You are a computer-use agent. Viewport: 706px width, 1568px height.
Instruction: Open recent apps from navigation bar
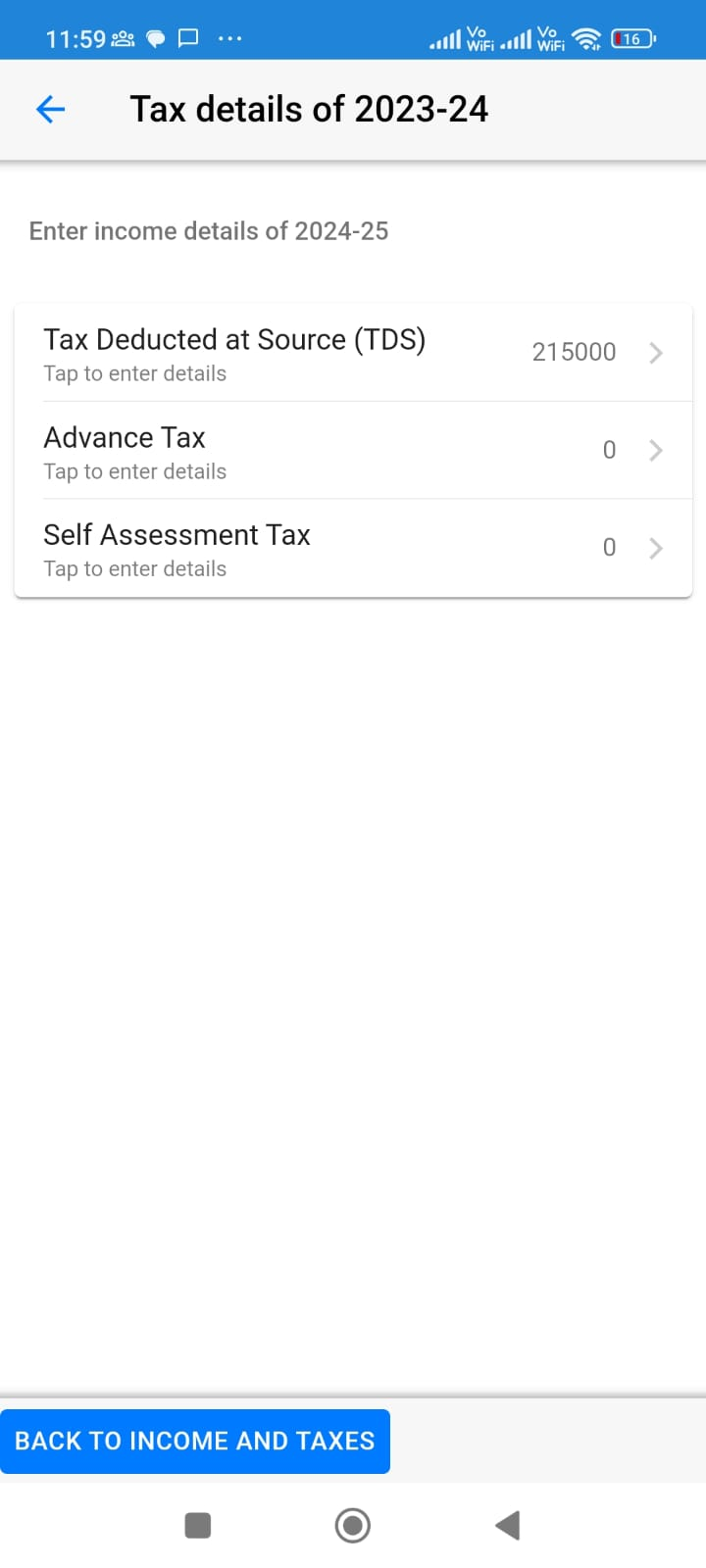(198, 1525)
